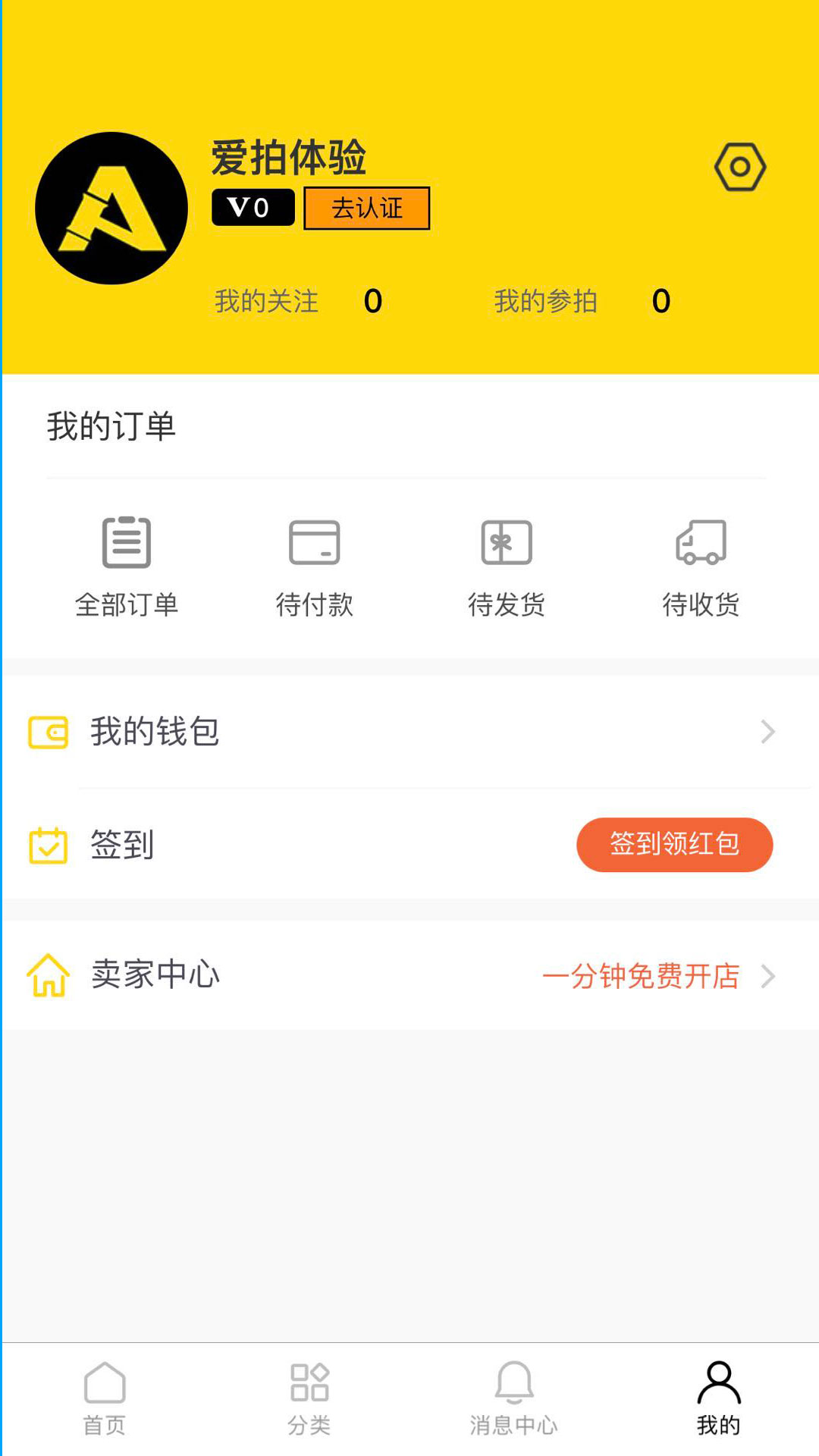
Task: Open 待发货 pending shipment gift icon
Action: 506,544
